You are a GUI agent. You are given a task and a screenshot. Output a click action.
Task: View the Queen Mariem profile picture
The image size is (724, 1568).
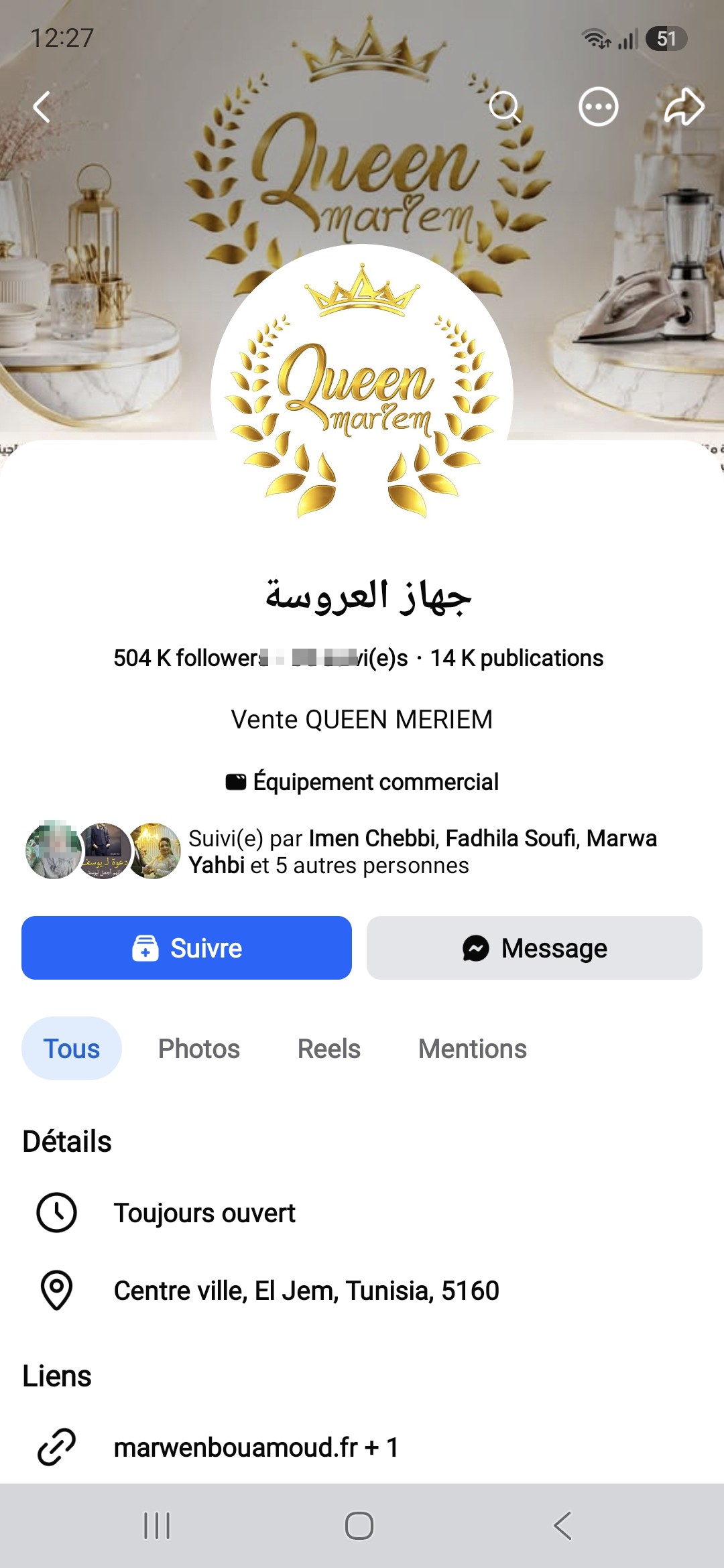click(362, 395)
